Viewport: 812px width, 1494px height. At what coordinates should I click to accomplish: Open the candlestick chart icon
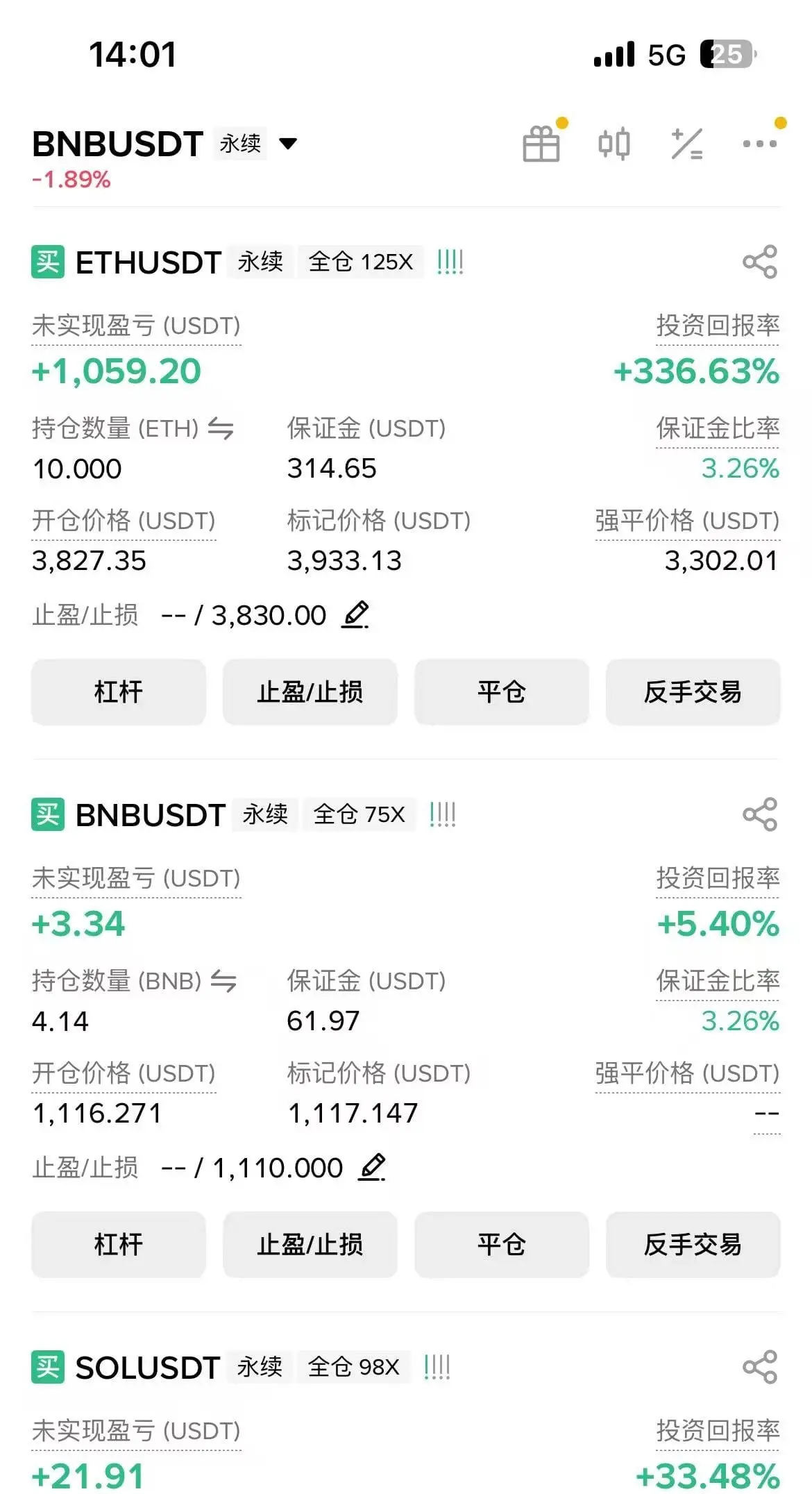point(614,144)
